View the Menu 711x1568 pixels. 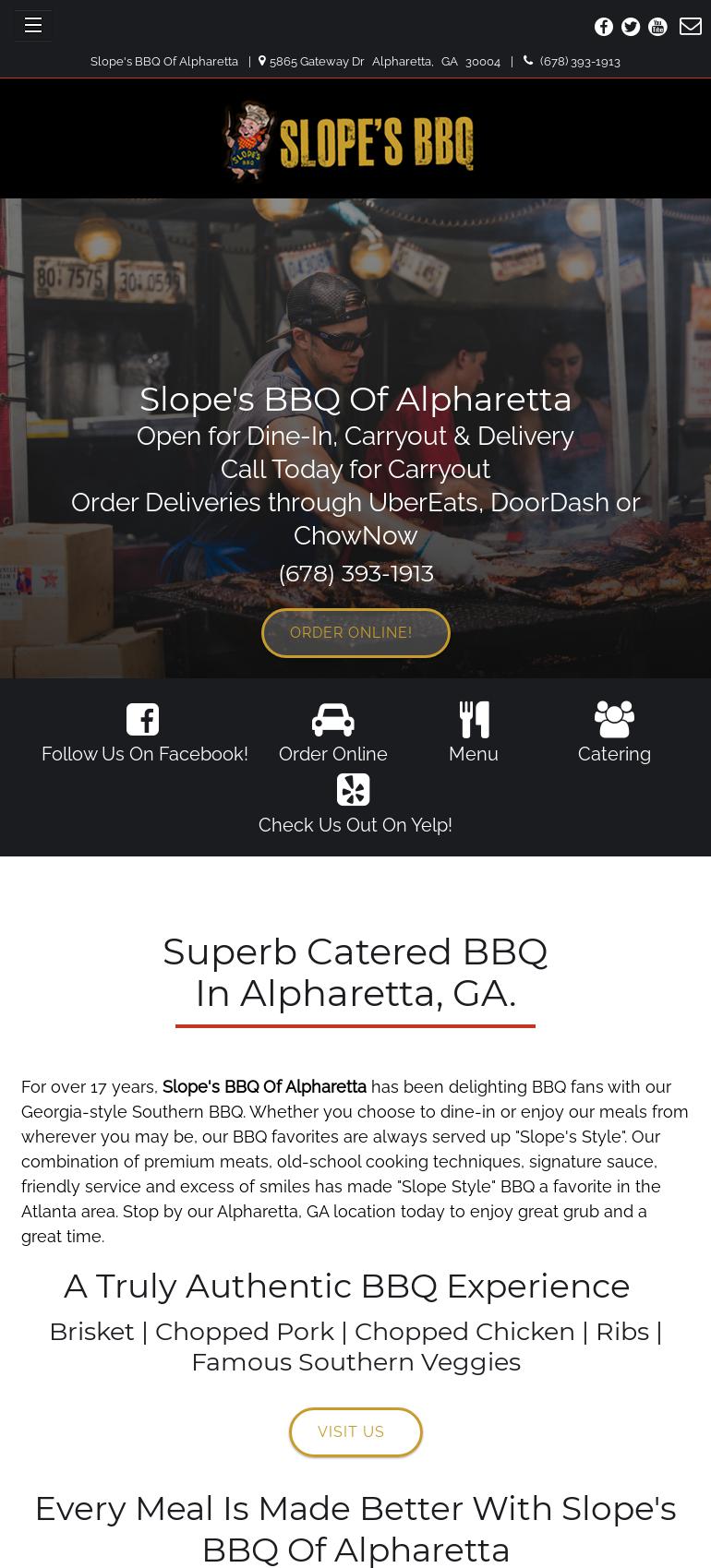474,734
